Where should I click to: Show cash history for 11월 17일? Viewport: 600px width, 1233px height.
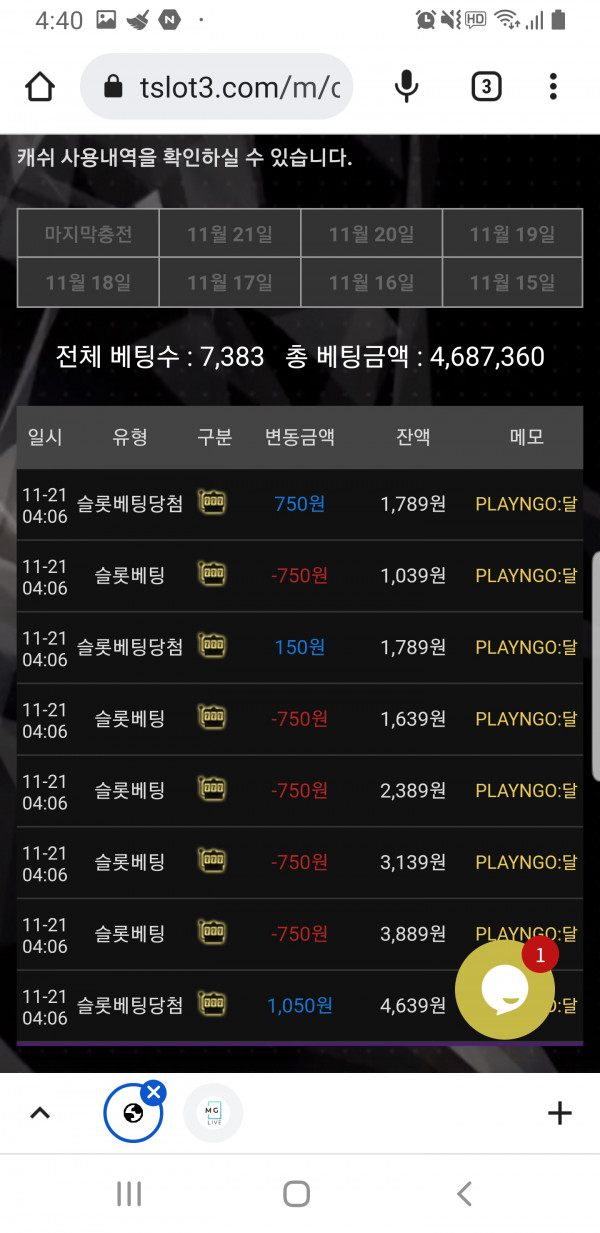coord(230,282)
